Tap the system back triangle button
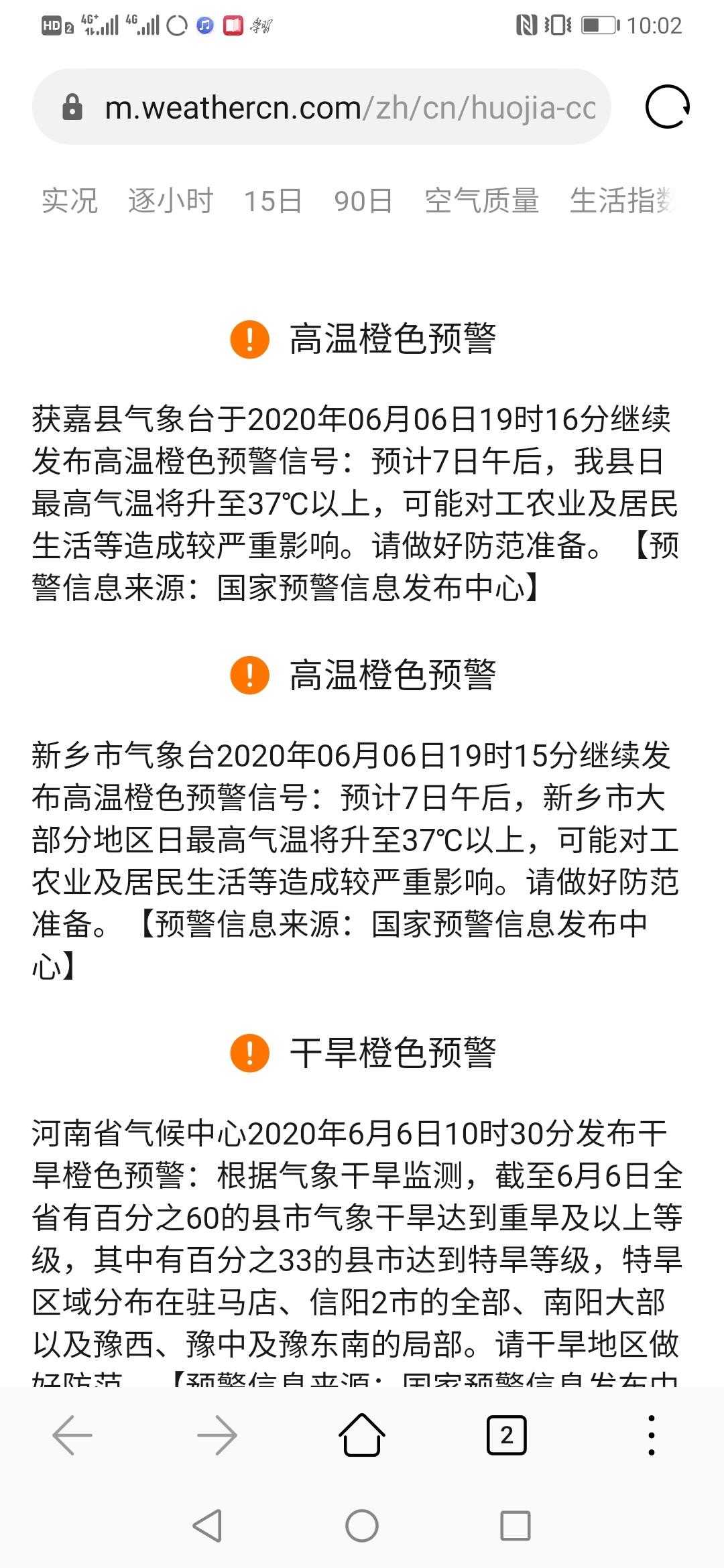Image resolution: width=724 pixels, height=1568 pixels. coord(207,1526)
